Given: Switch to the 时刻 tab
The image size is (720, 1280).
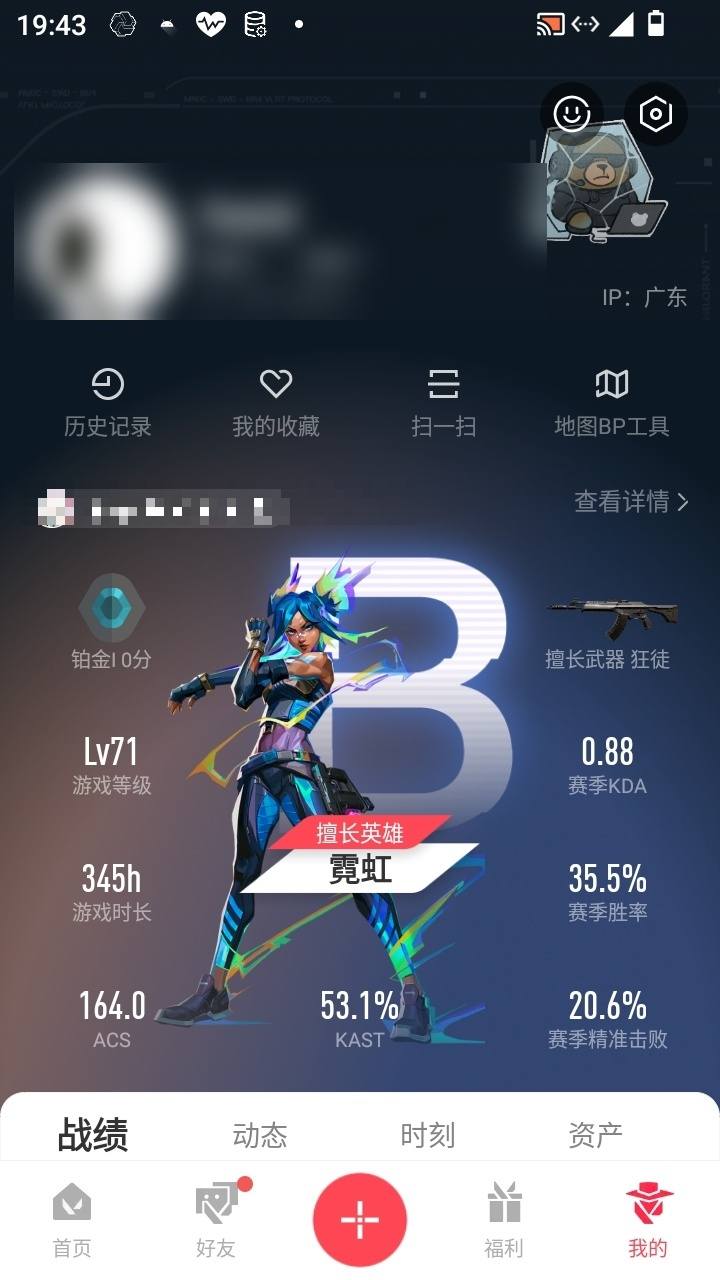Looking at the screenshot, I should (428, 1135).
